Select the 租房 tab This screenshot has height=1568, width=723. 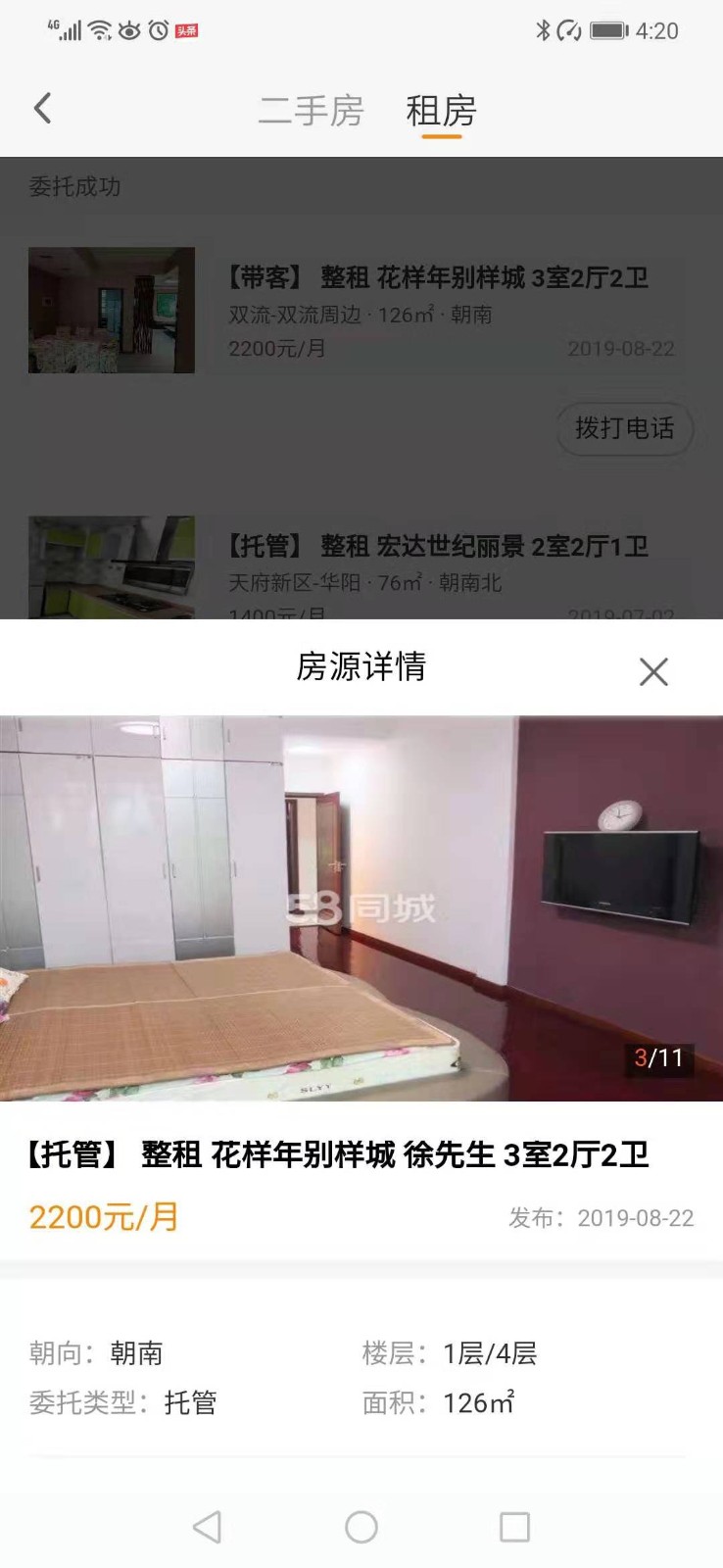pyautogui.click(x=441, y=111)
